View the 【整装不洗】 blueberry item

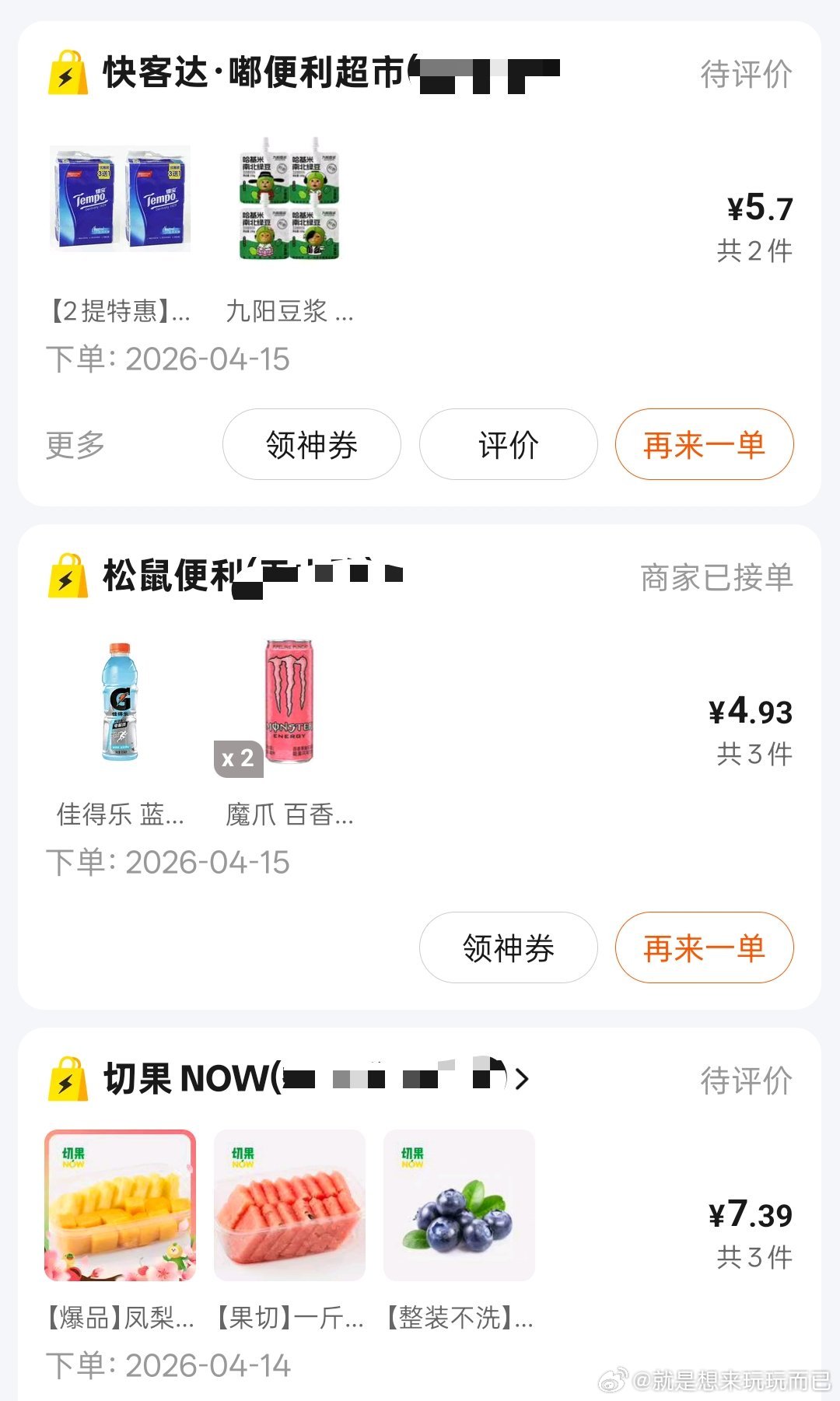[459, 1205]
